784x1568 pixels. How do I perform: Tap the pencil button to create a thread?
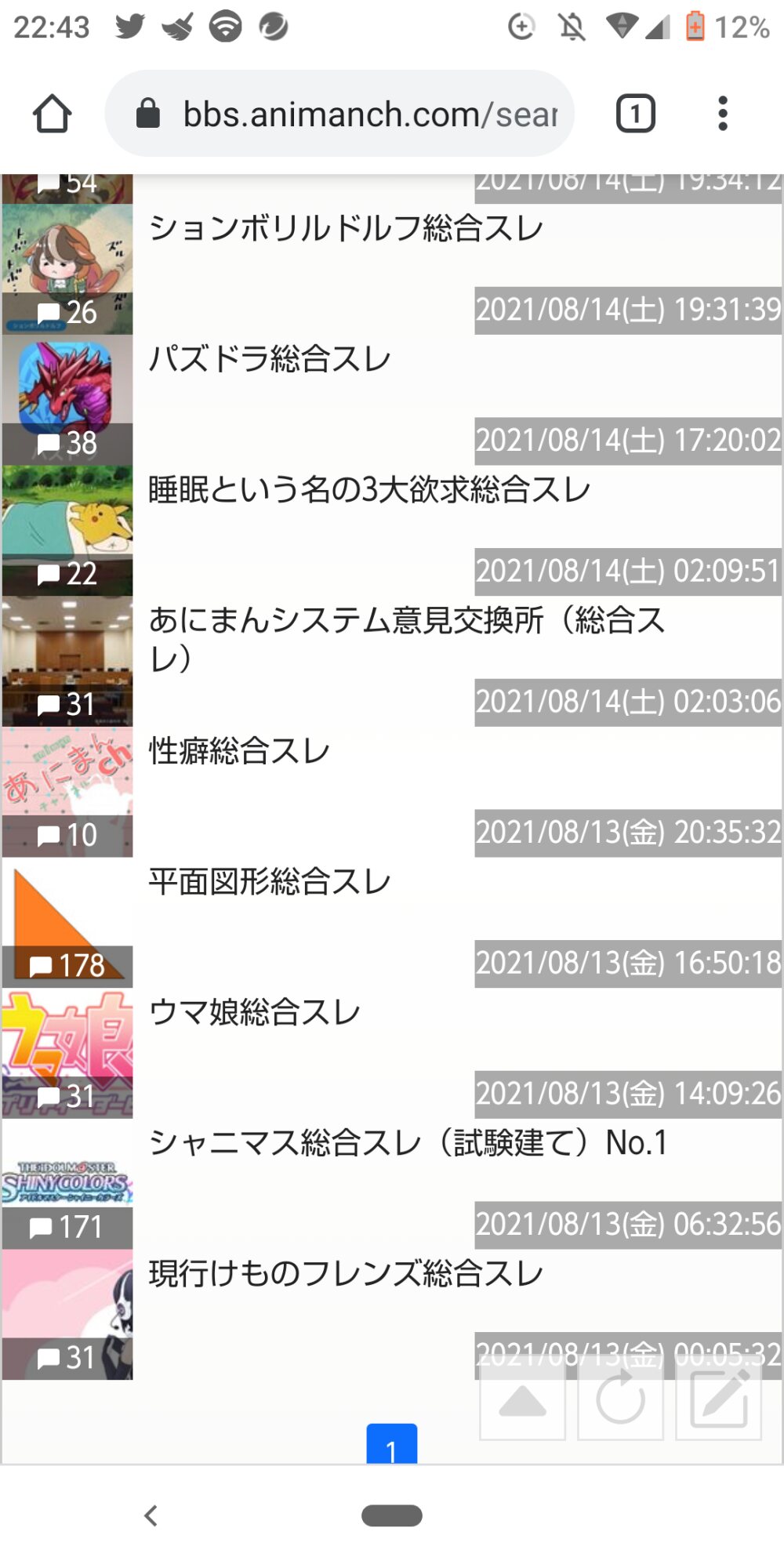pos(718,1399)
